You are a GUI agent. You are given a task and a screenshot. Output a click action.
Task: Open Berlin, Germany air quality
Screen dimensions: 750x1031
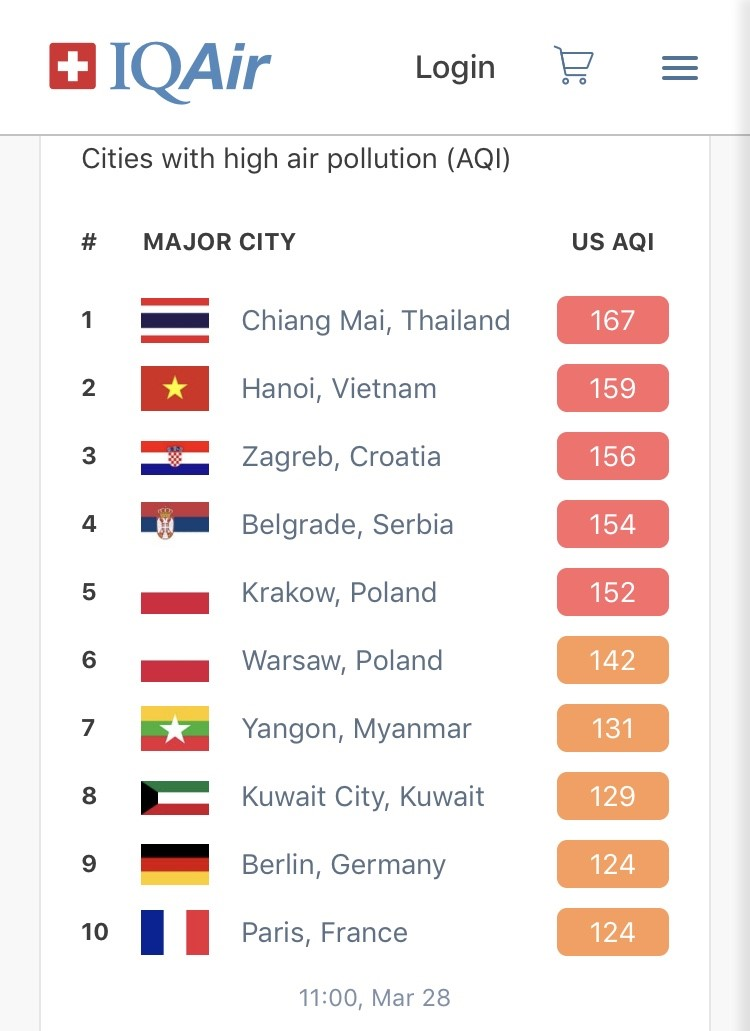click(343, 865)
